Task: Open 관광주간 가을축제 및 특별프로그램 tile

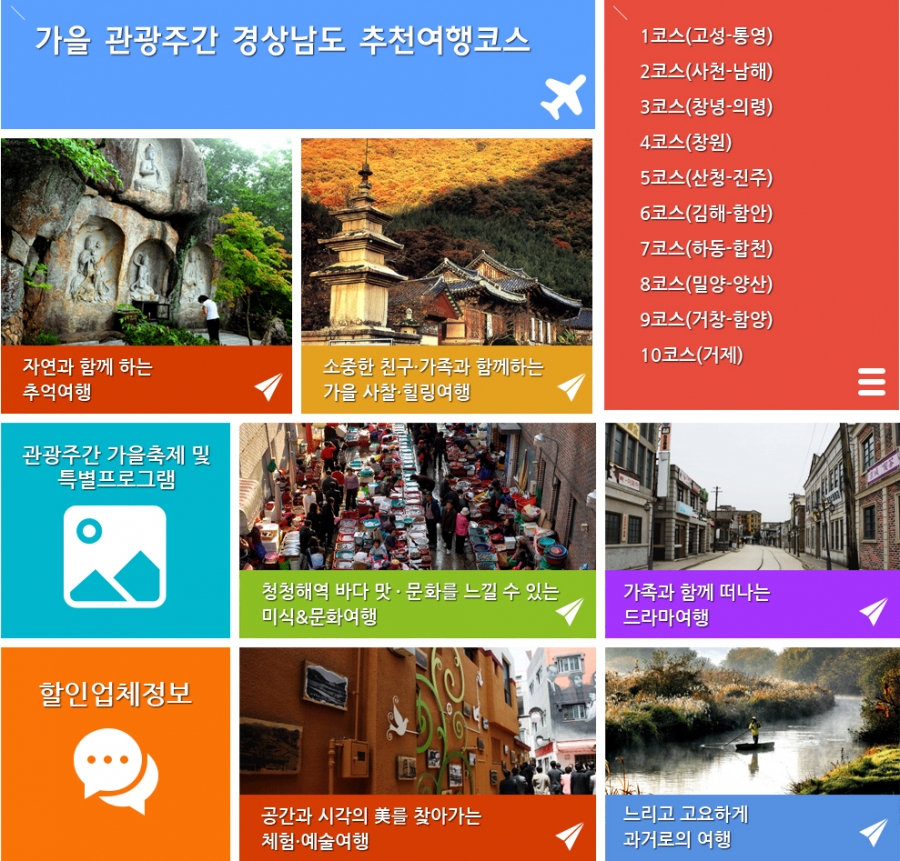Action: point(115,530)
